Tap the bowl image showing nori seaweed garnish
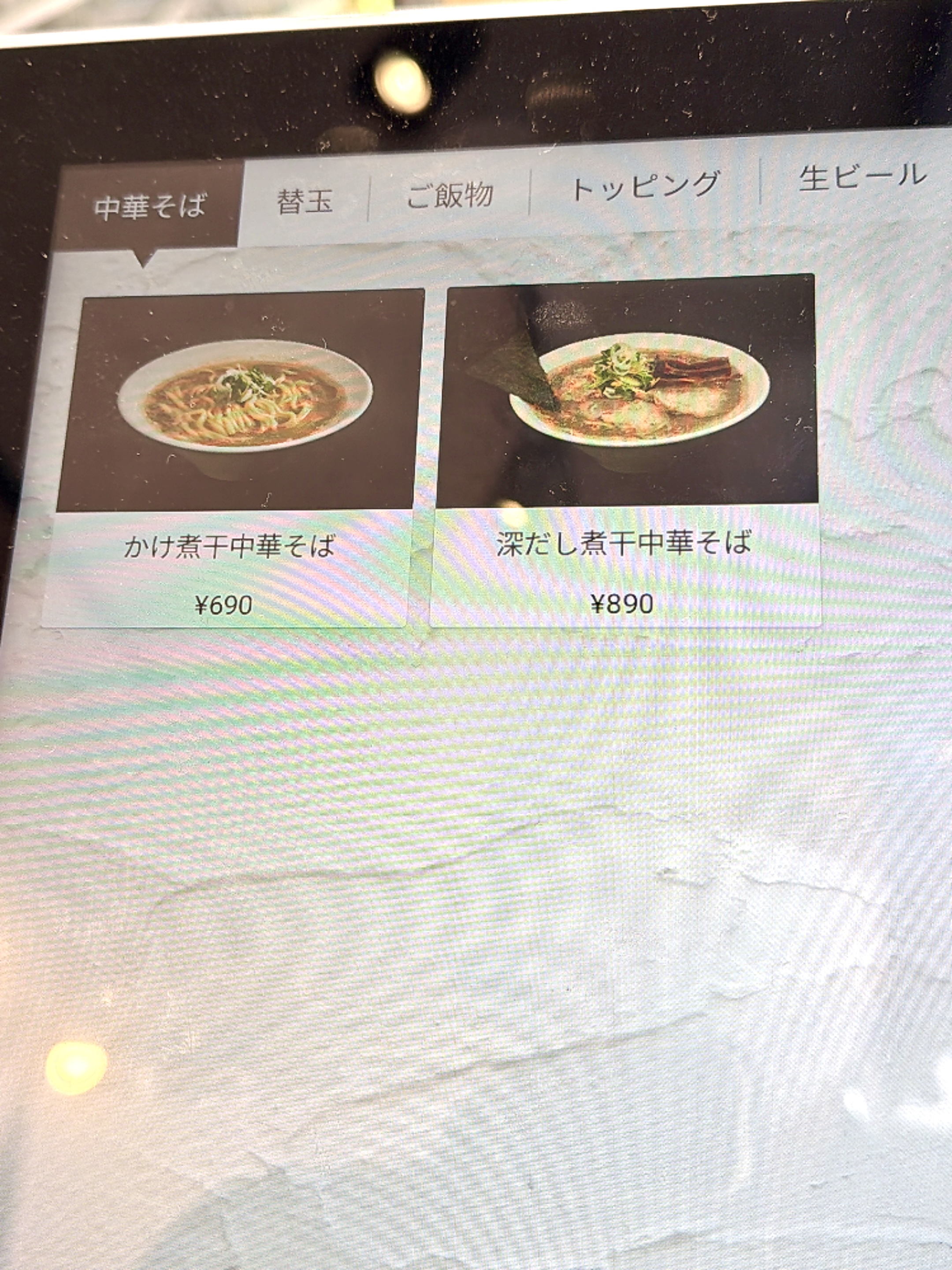Image resolution: width=952 pixels, height=1270 pixels. [x=631, y=396]
